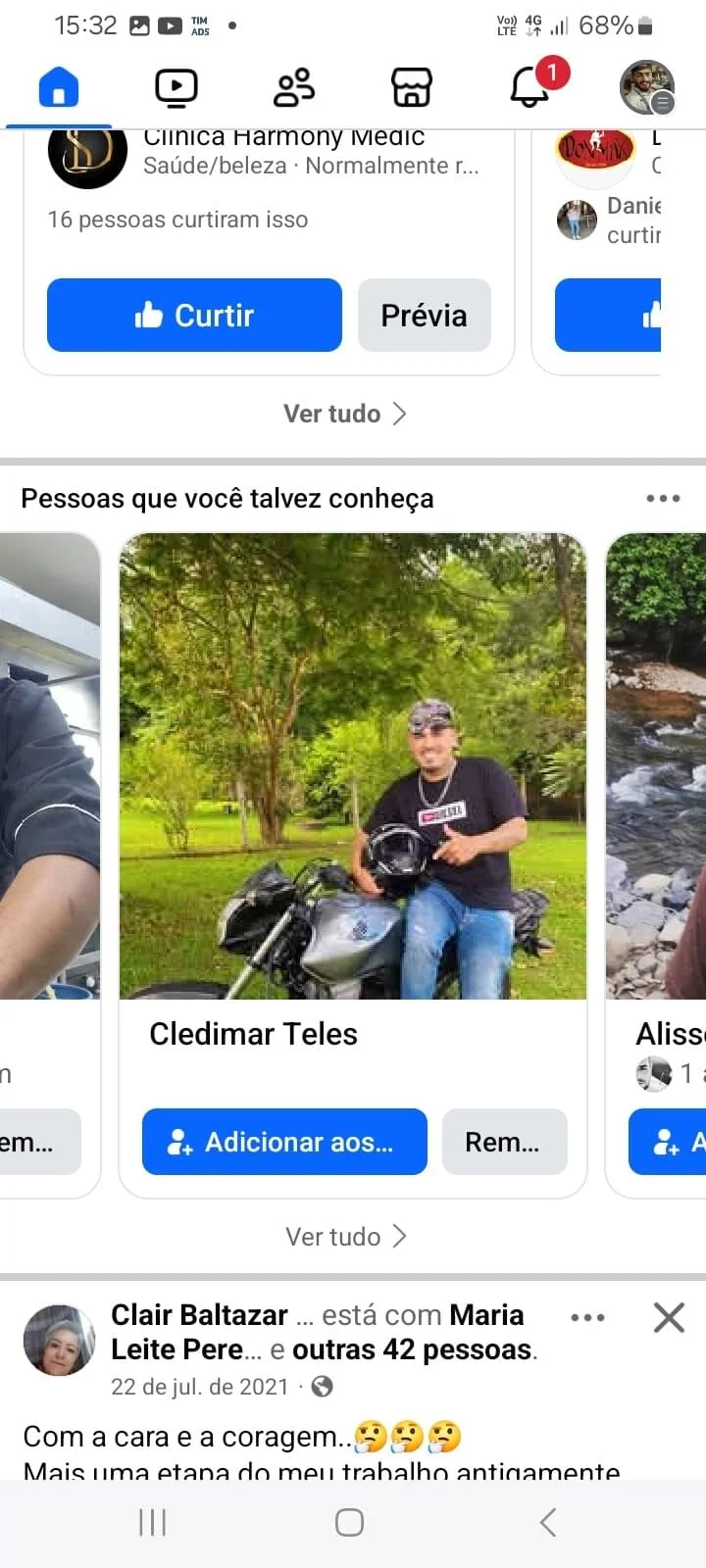Screen dimensions: 706x1568
Task: Open the video watch tab
Action: [x=176, y=88]
